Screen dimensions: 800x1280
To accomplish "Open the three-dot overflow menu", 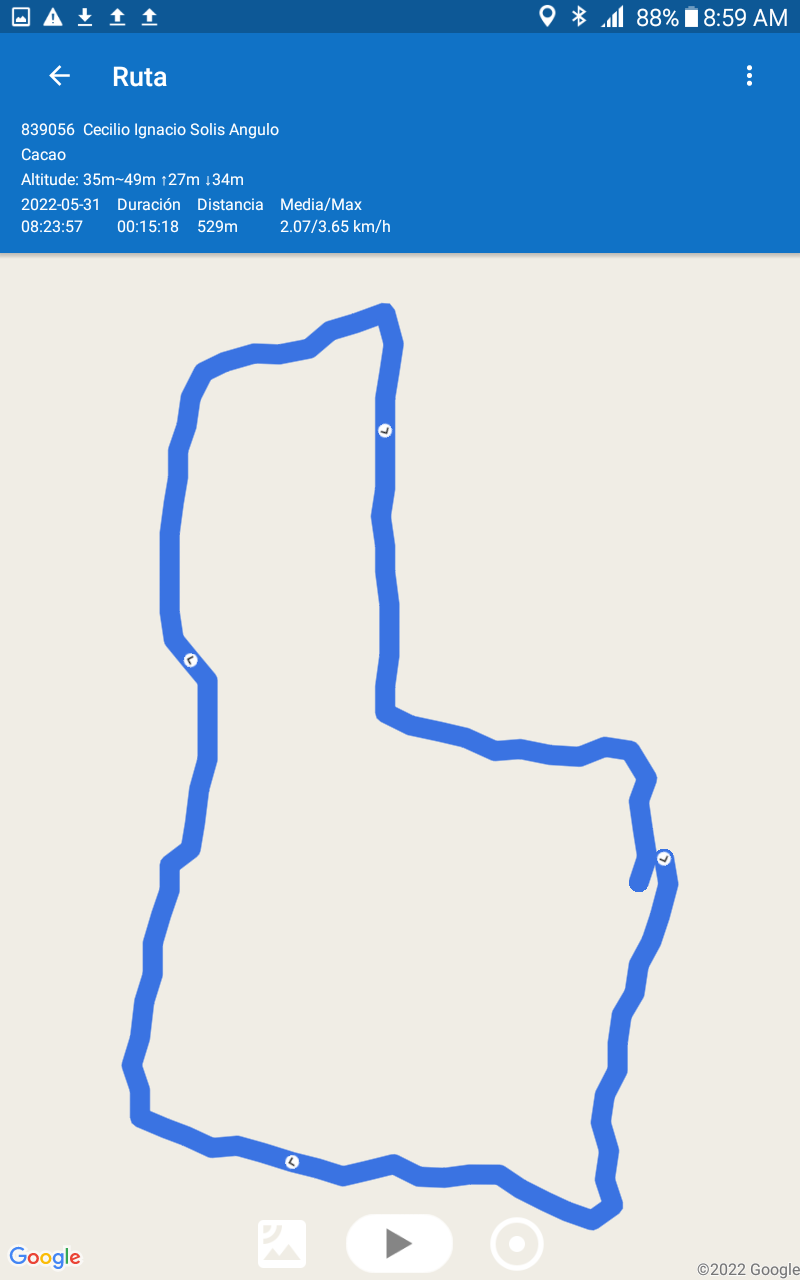I will point(749,76).
